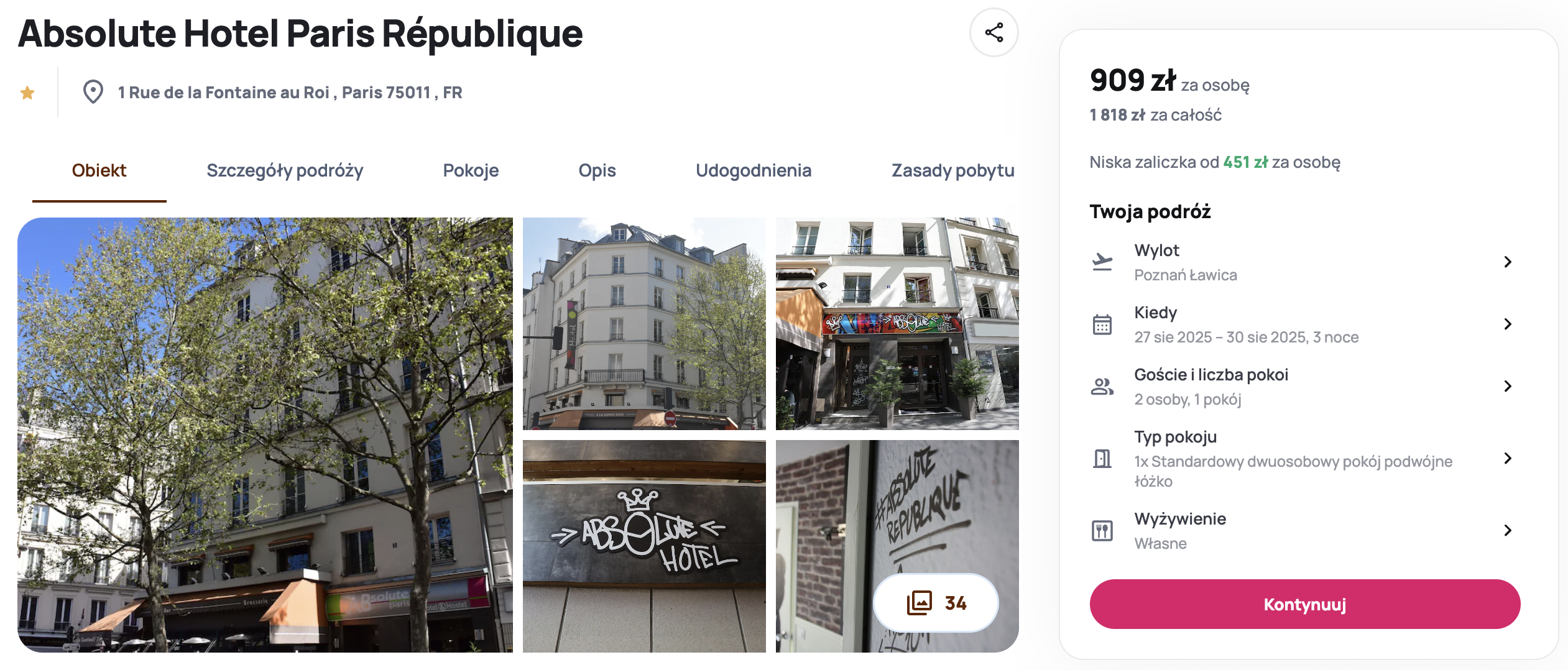Open the Absolute Hotel sign photo
This screenshot has height=670, width=1568.
[x=644, y=546]
